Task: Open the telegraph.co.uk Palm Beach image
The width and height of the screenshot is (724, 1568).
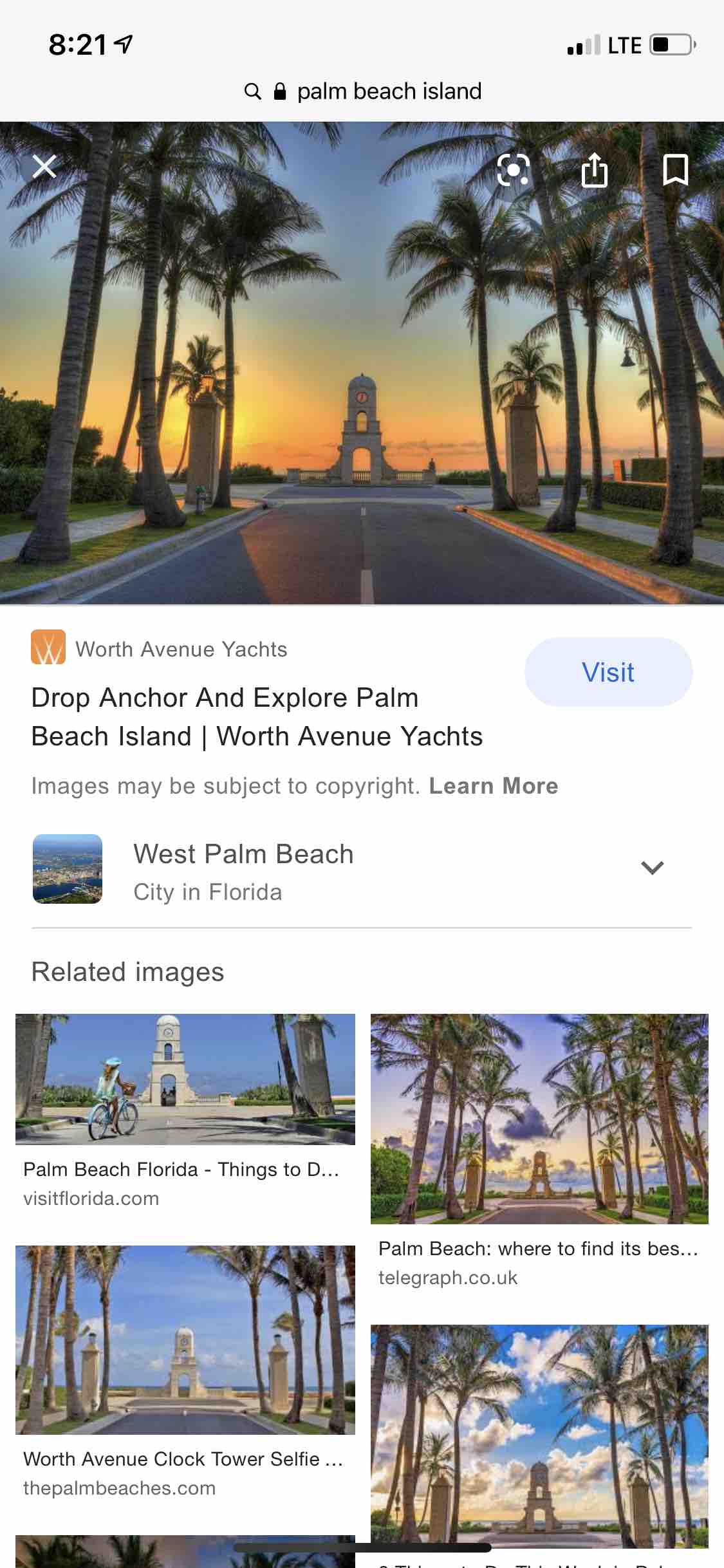Action: click(539, 1119)
